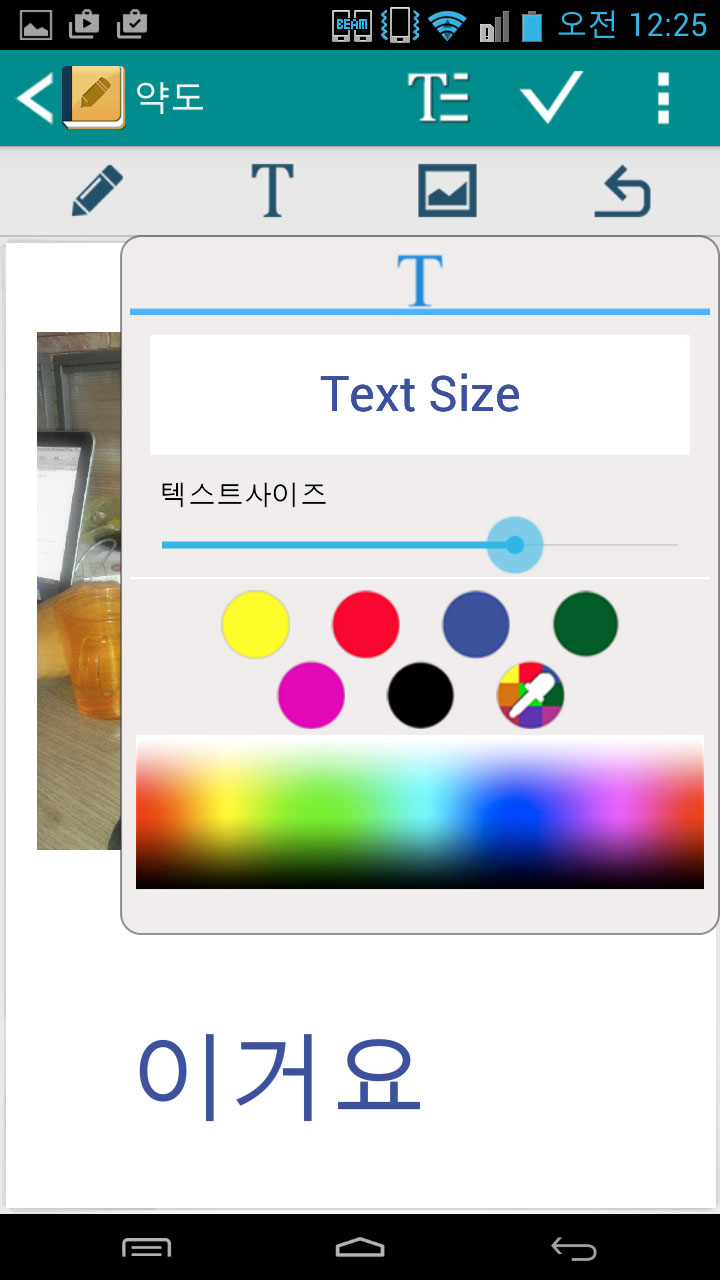
Task: Tap the text size slider track
Action: [420, 545]
